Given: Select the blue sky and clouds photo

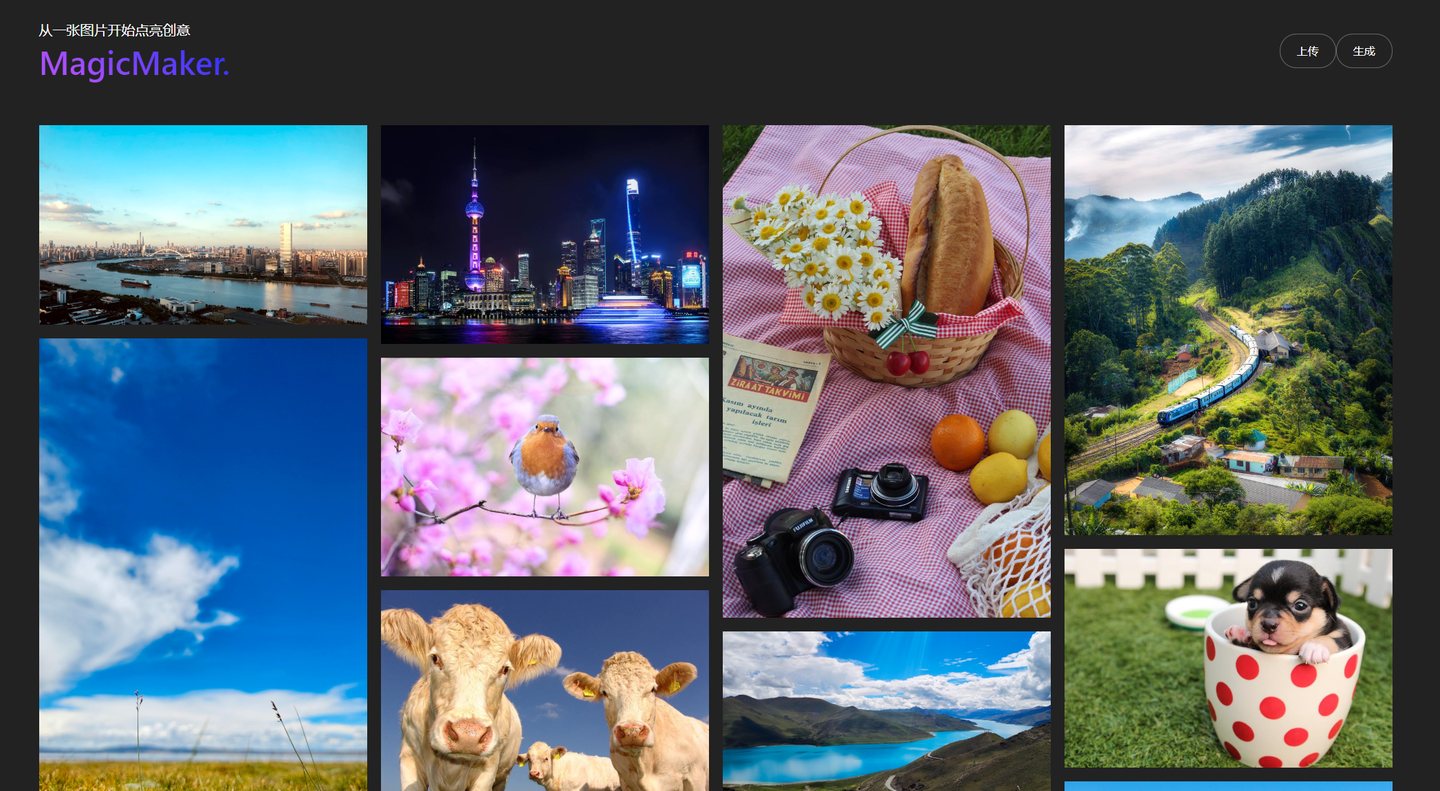Looking at the screenshot, I should tap(203, 564).
